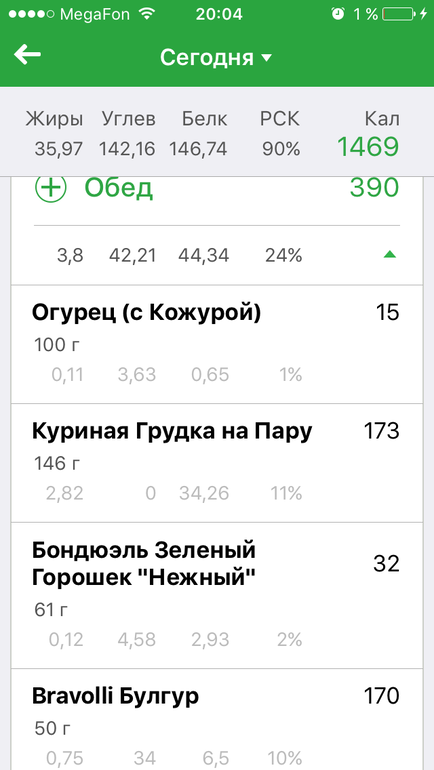434x770 pixels.
Task: Open Бондюэль Зеленый Горошек entry
Action: [217, 596]
